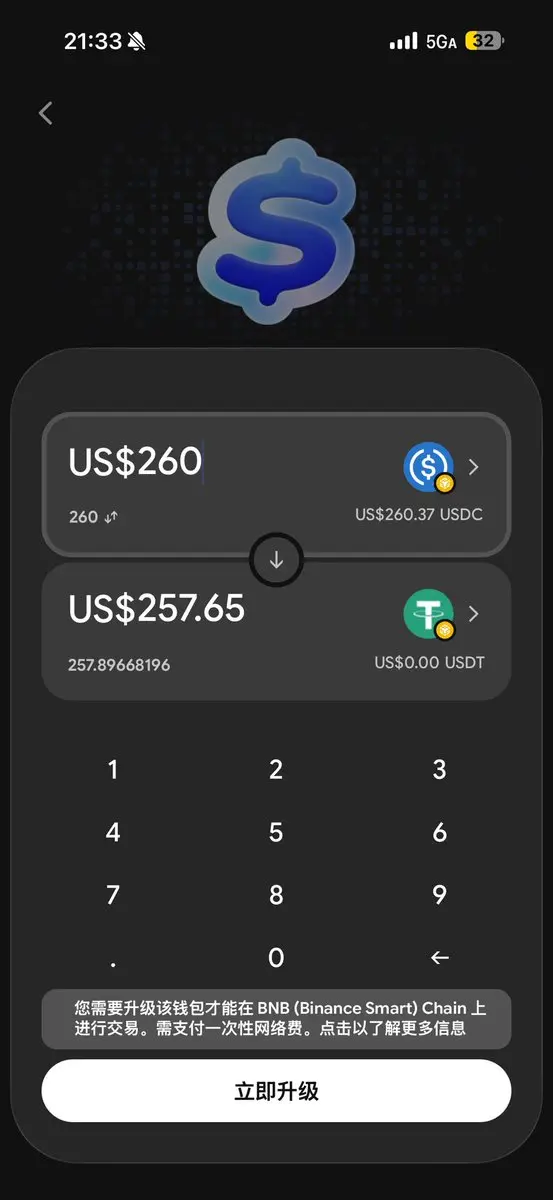The height and width of the screenshot is (1200, 553).
Task: Delete last digit with the backspace arrow
Action: pos(439,958)
